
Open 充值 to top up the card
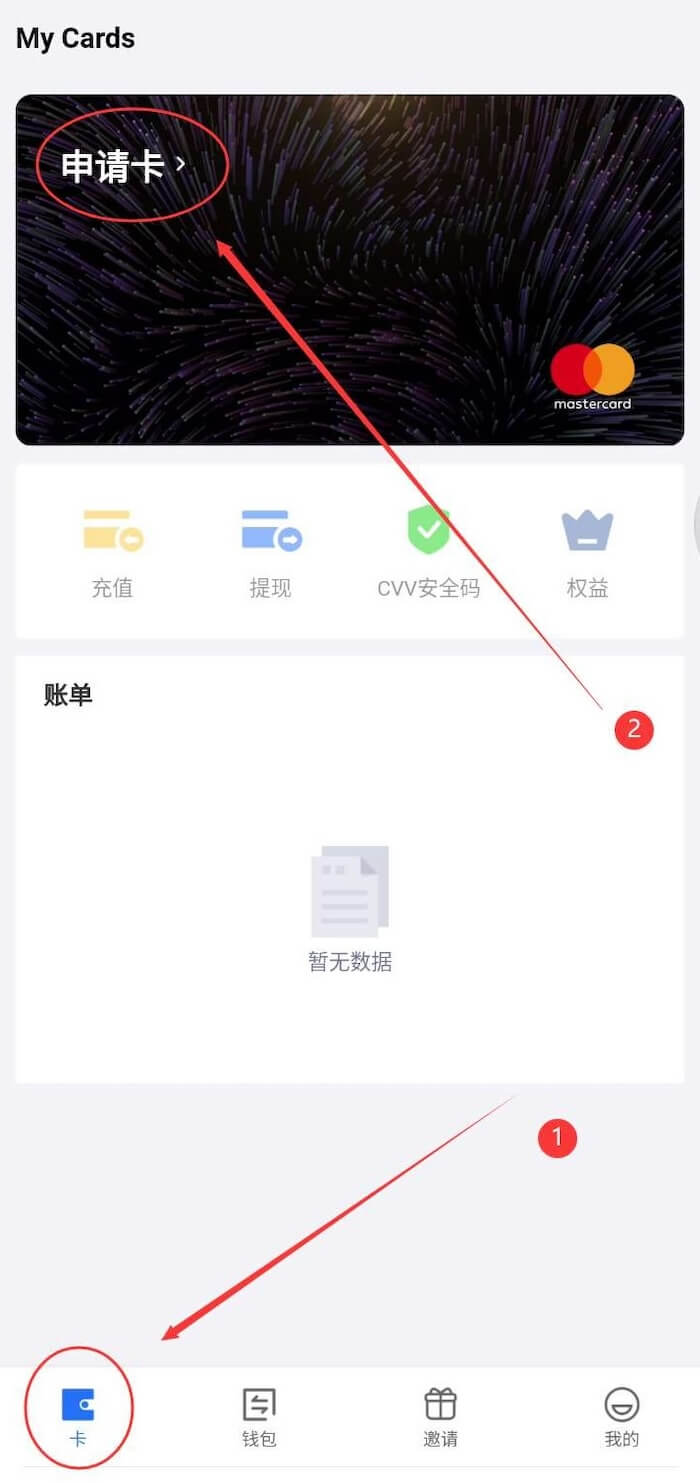click(x=112, y=550)
